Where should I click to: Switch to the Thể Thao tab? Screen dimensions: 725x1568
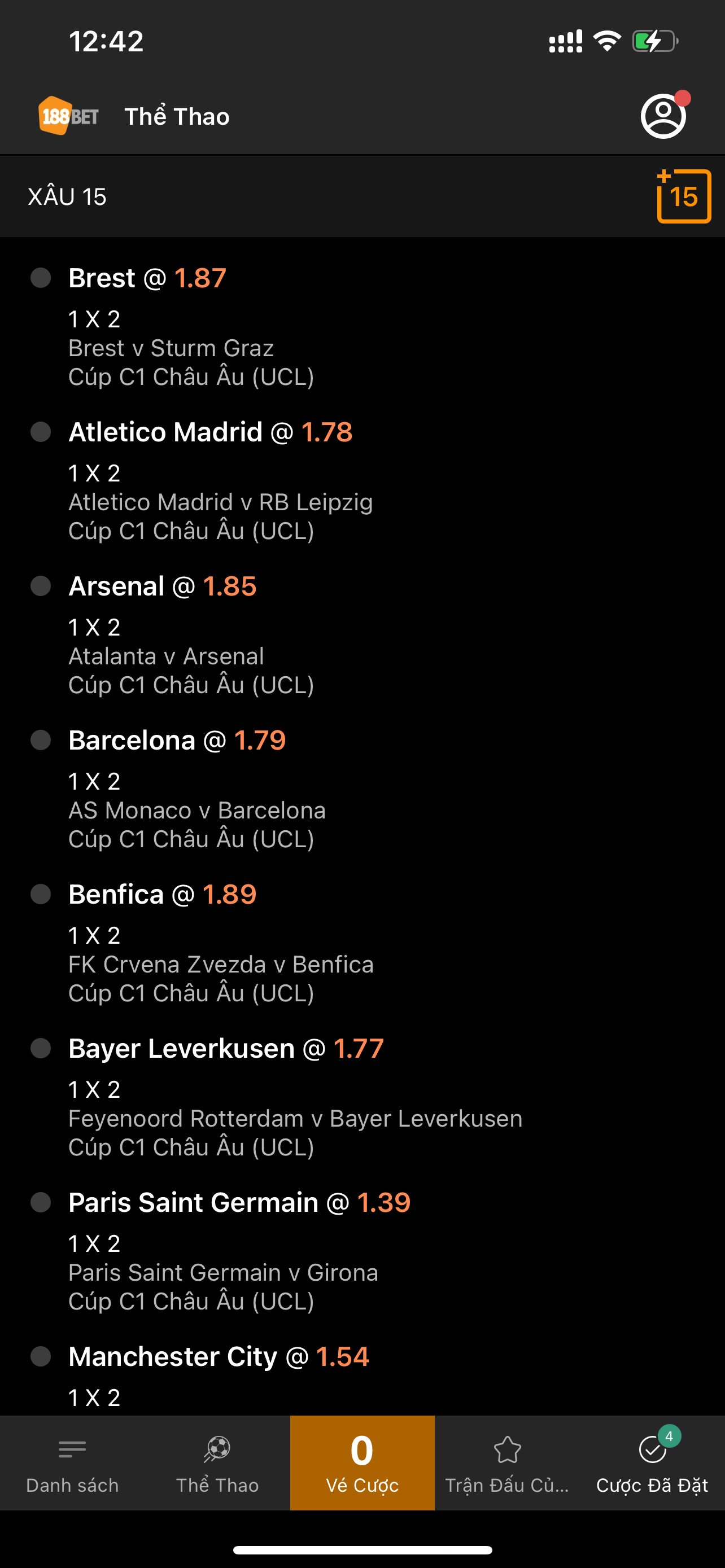coord(217,1462)
